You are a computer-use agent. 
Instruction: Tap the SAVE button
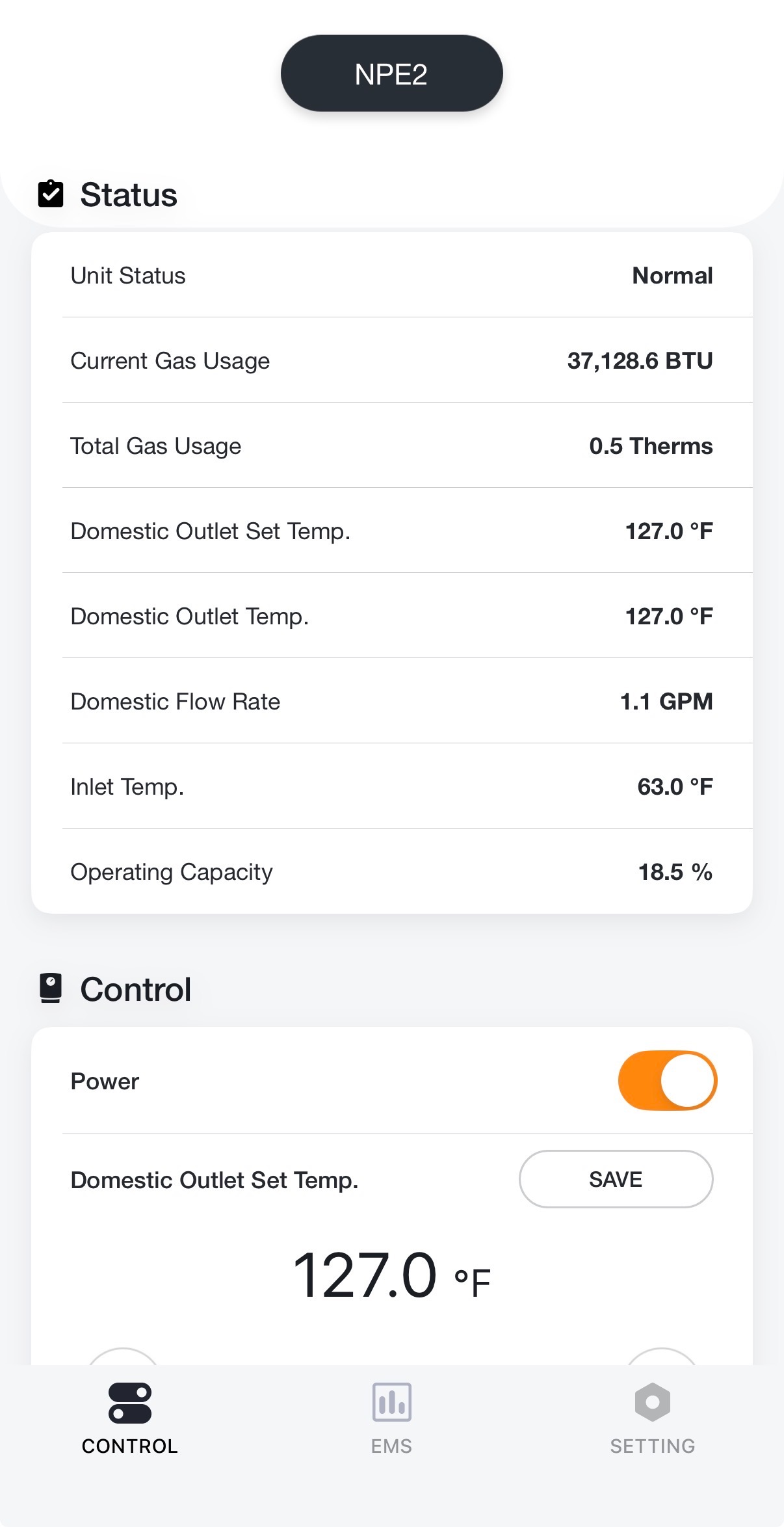(x=614, y=1179)
